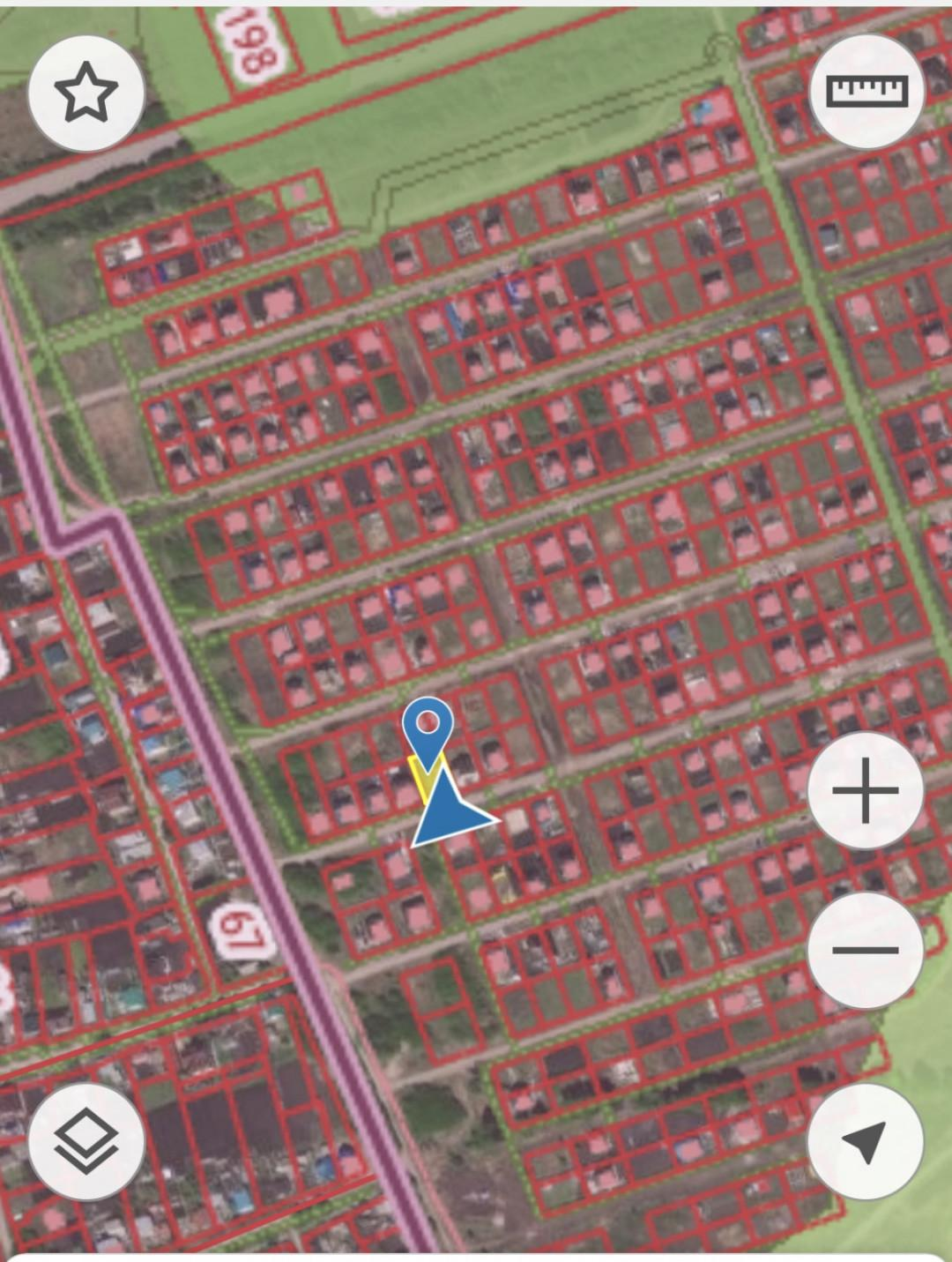952x1262 pixels.
Task: Zoom out with the minus button
Action: 866,950
